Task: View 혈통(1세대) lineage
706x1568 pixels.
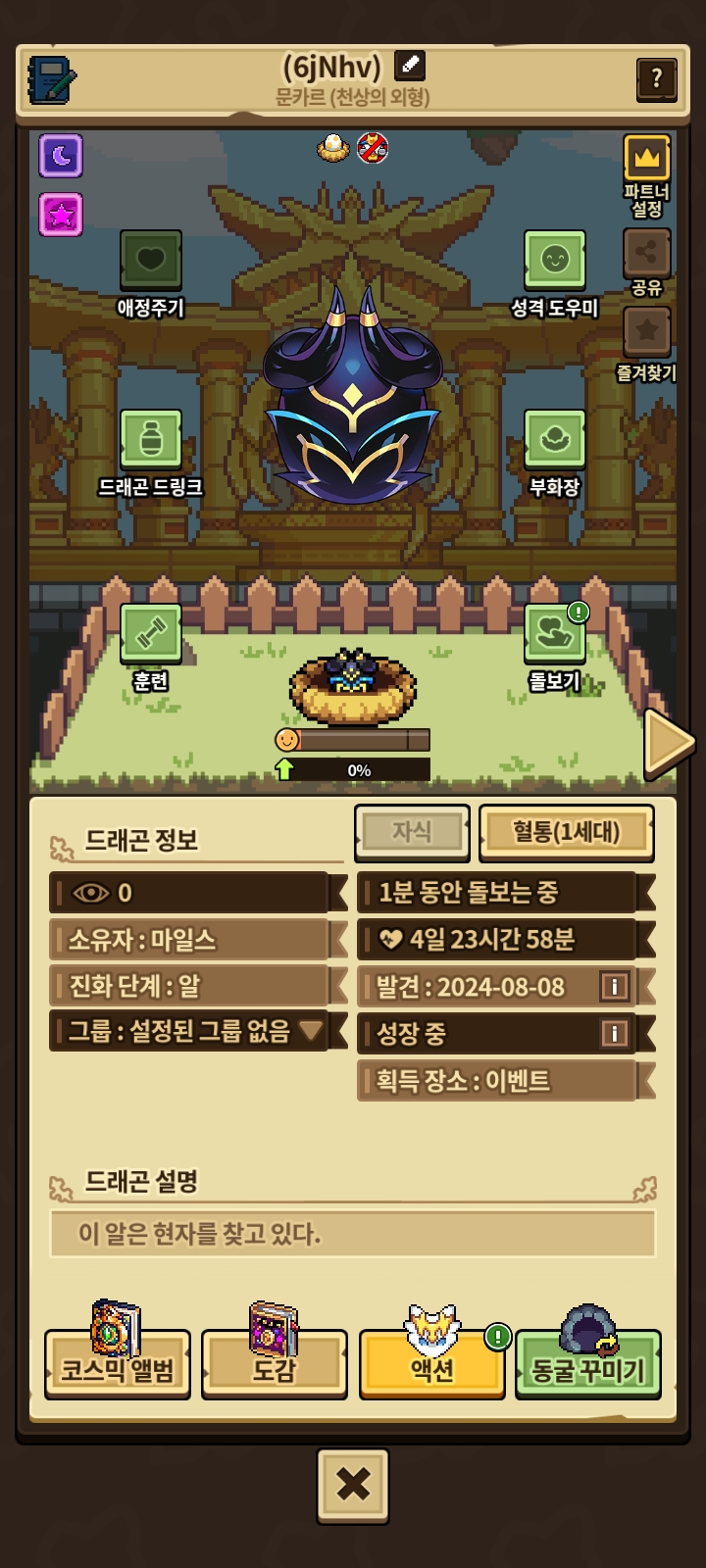Action: (566, 833)
